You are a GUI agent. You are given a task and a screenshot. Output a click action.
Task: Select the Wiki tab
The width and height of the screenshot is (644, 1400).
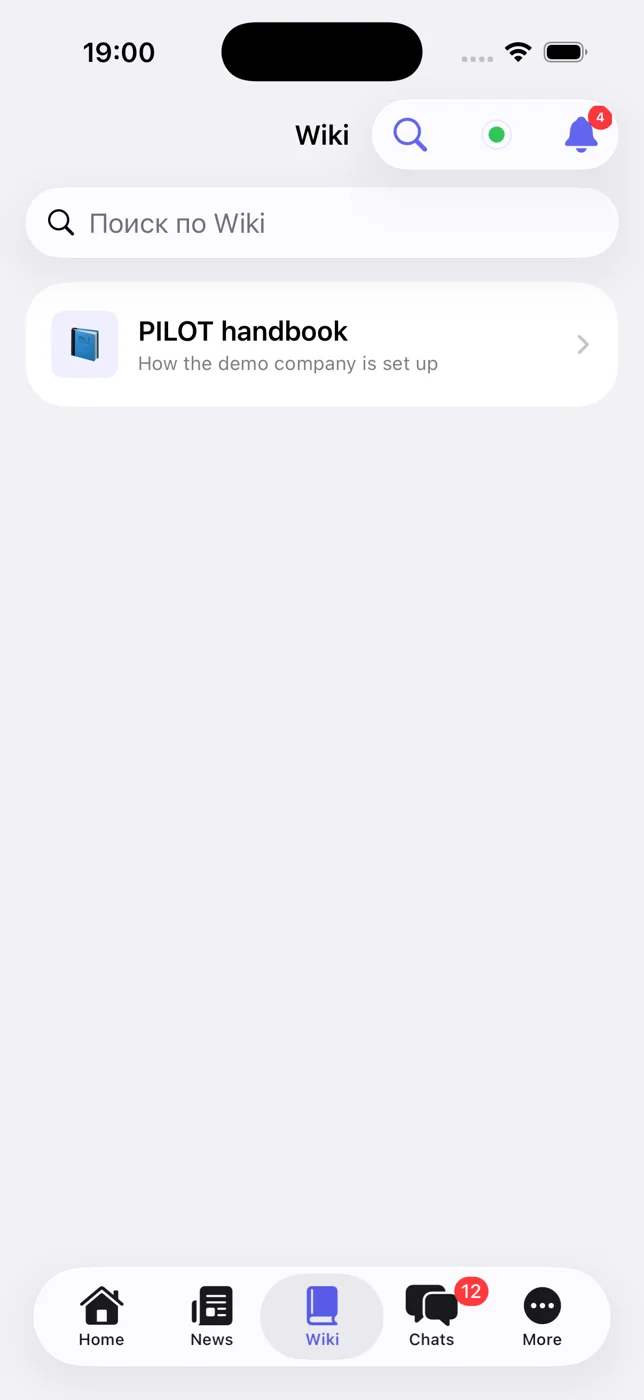[x=322, y=1317]
